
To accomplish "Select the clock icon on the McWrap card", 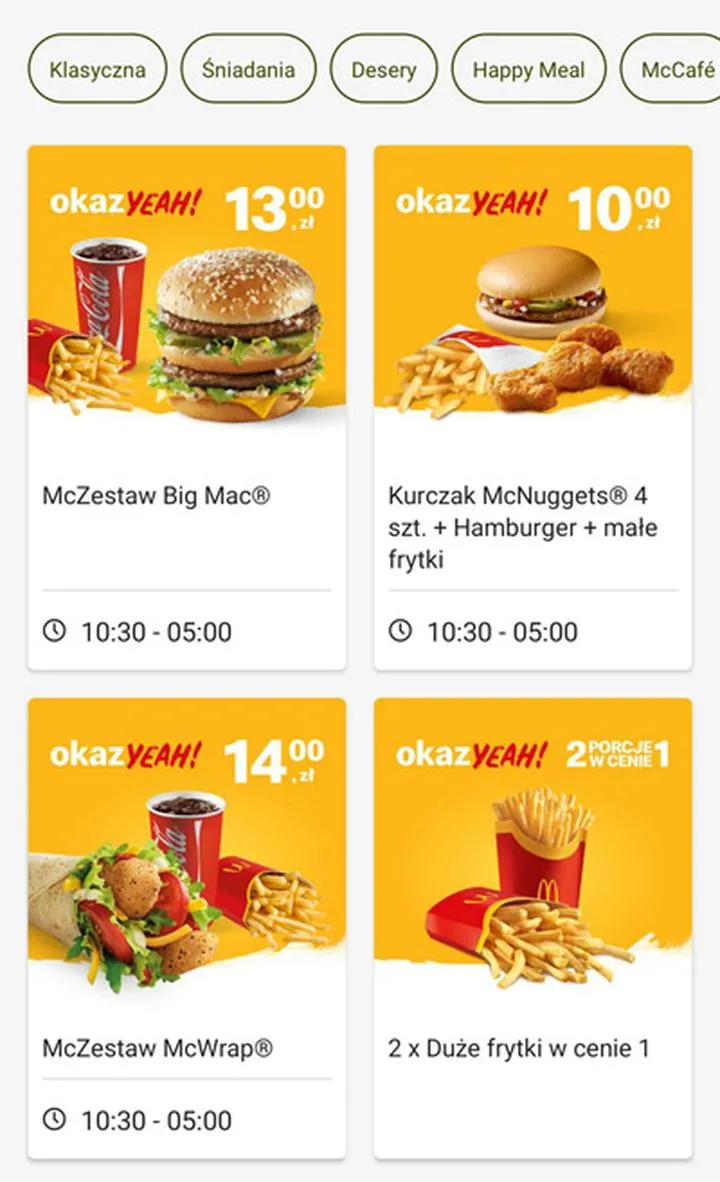I will [x=55, y=1120].
